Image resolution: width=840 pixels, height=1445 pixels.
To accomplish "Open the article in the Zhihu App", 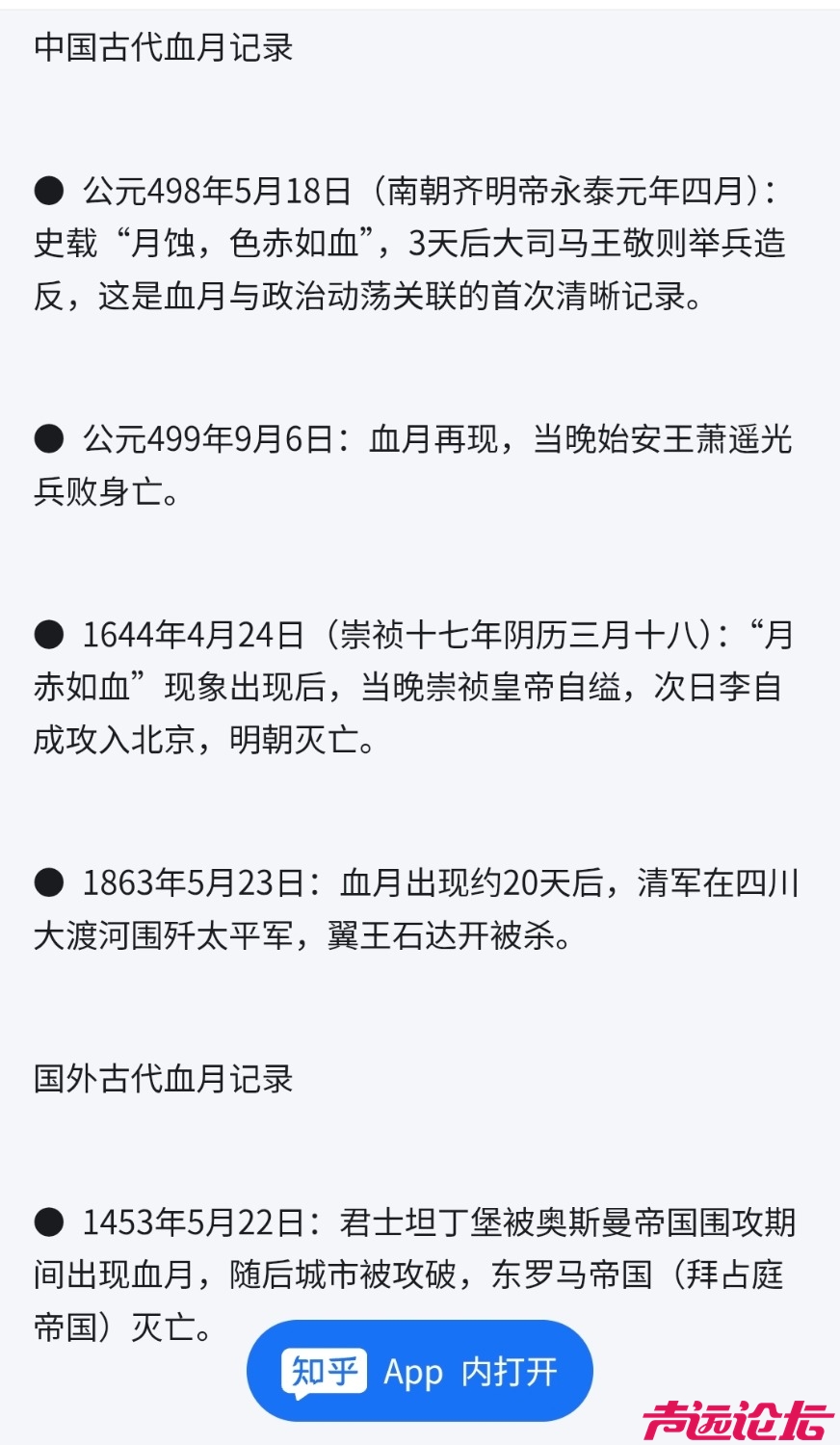I will pos(420,1371).
